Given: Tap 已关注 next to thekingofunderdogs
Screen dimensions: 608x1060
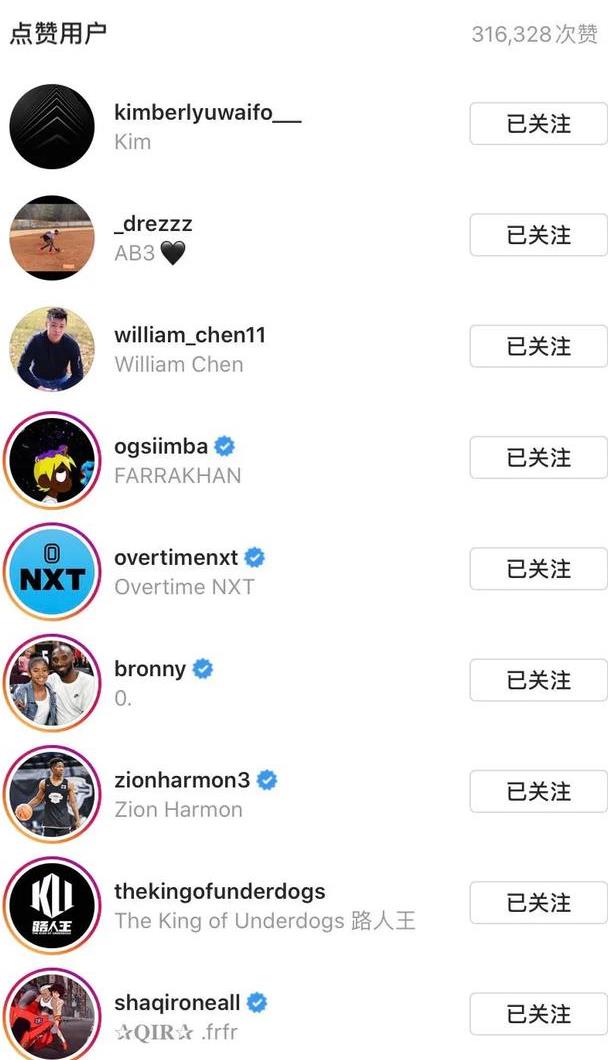Looking at the screenshot, I should click(x=538, y=902).
